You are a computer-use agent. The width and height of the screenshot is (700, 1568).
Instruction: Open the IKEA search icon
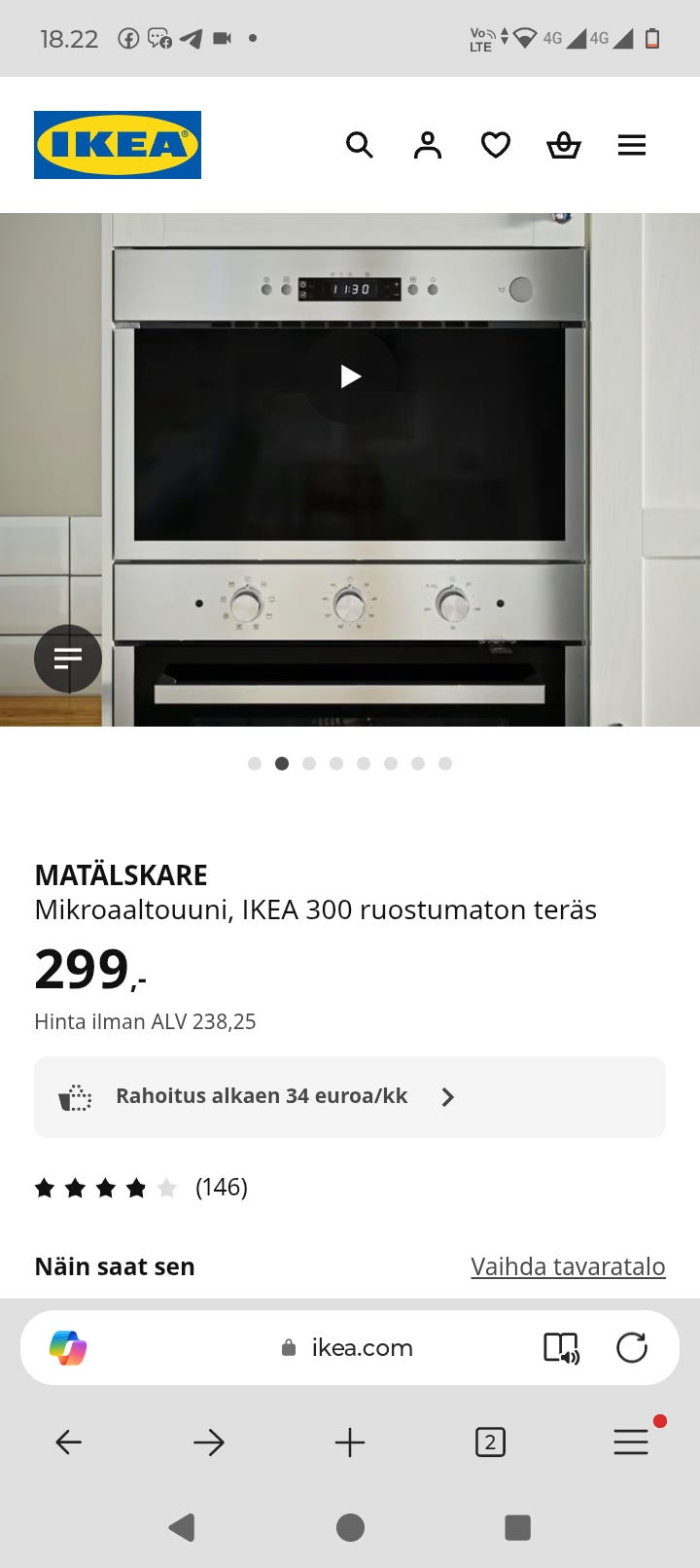click(x=360, y=144)
